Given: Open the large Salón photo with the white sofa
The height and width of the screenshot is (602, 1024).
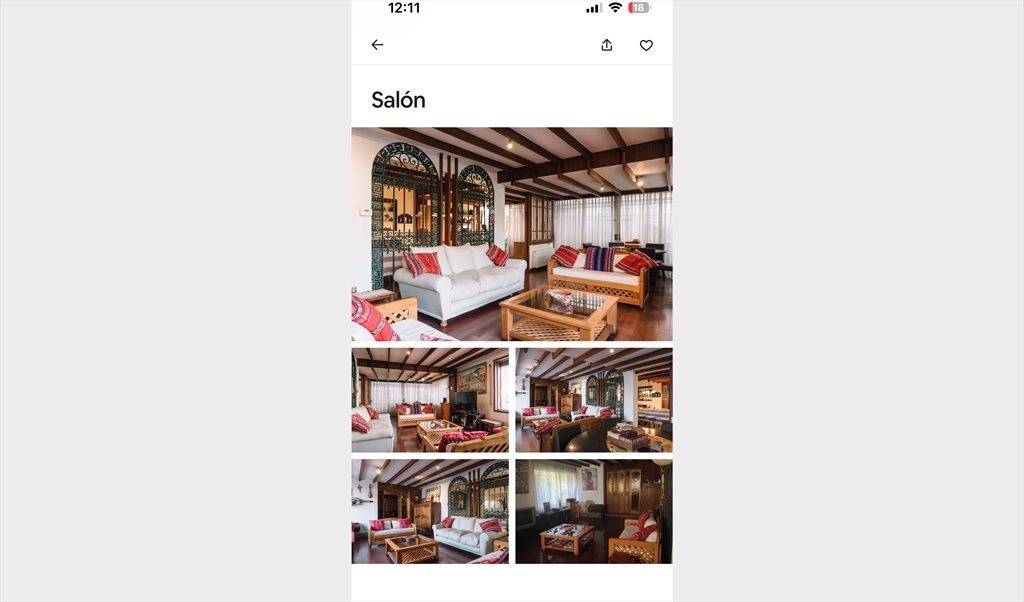Looking at the screenshot, I should point(512,234).
